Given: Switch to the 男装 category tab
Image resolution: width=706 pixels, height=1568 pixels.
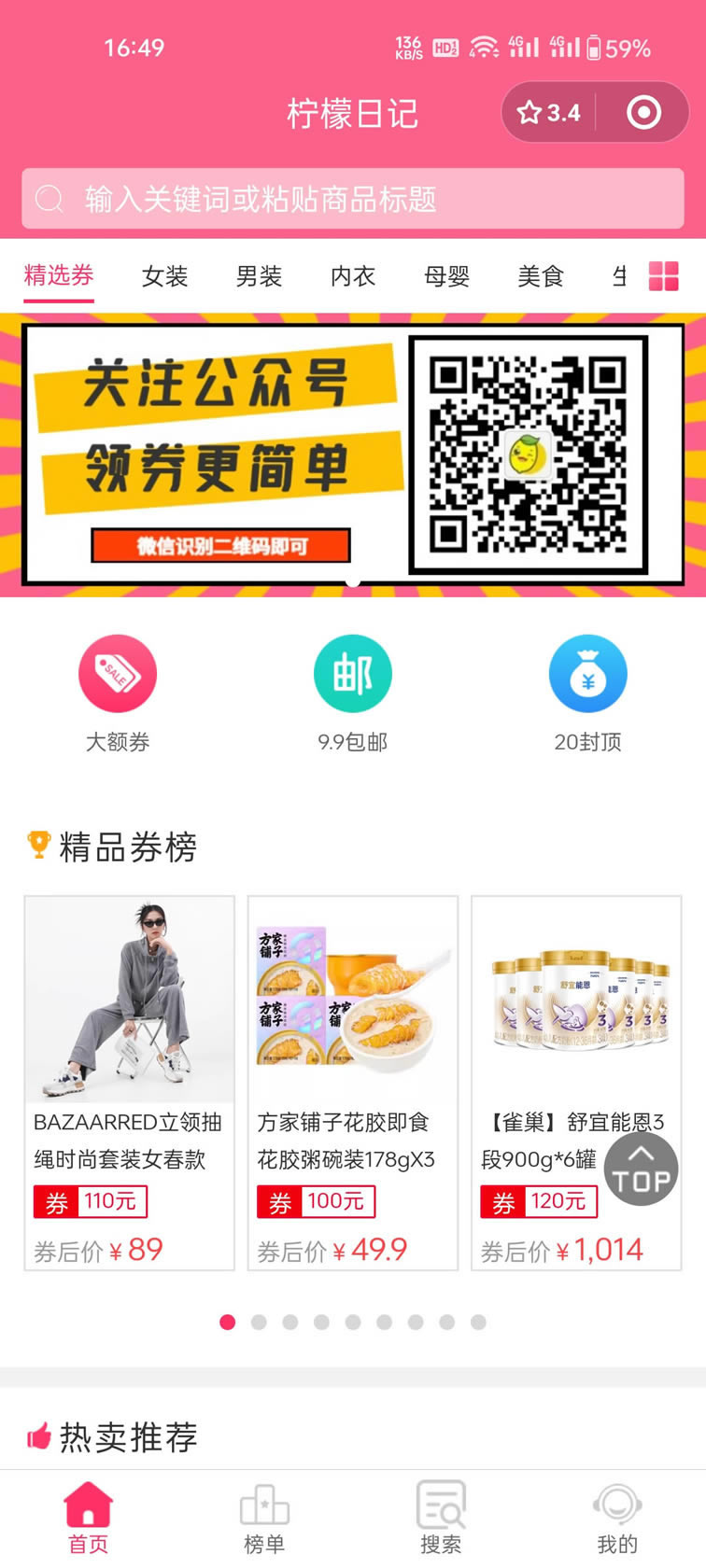Looking at the screenshot, I should 259,276.
